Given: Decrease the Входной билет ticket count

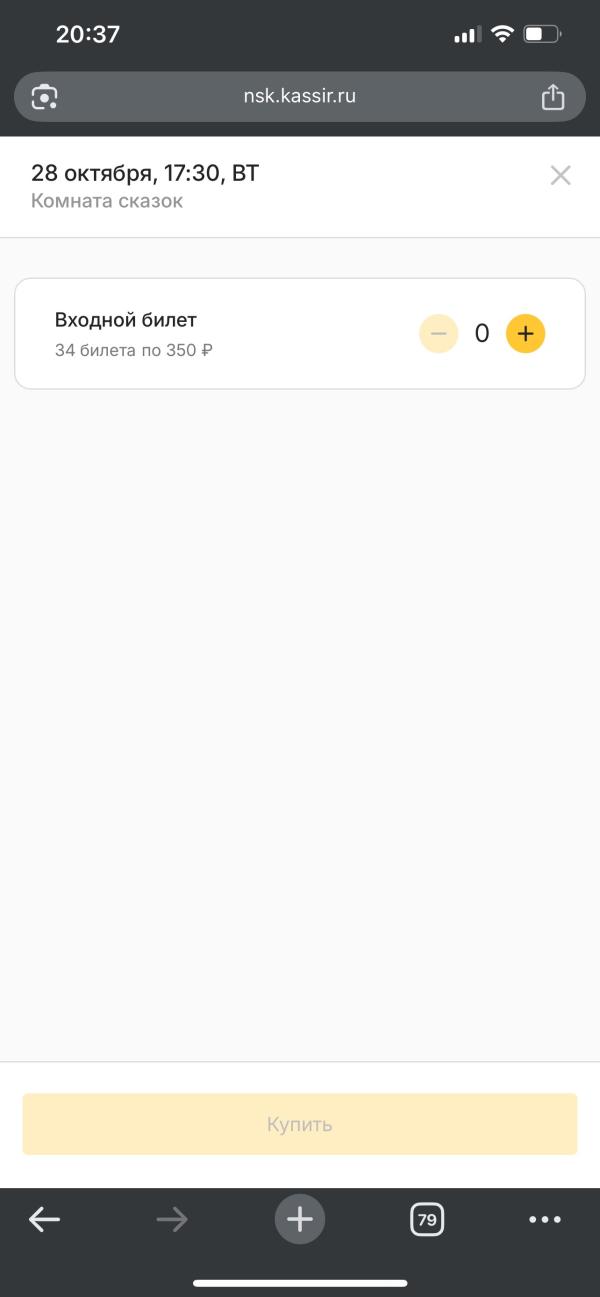Looking at the screenshot, I should click(438, 334).
